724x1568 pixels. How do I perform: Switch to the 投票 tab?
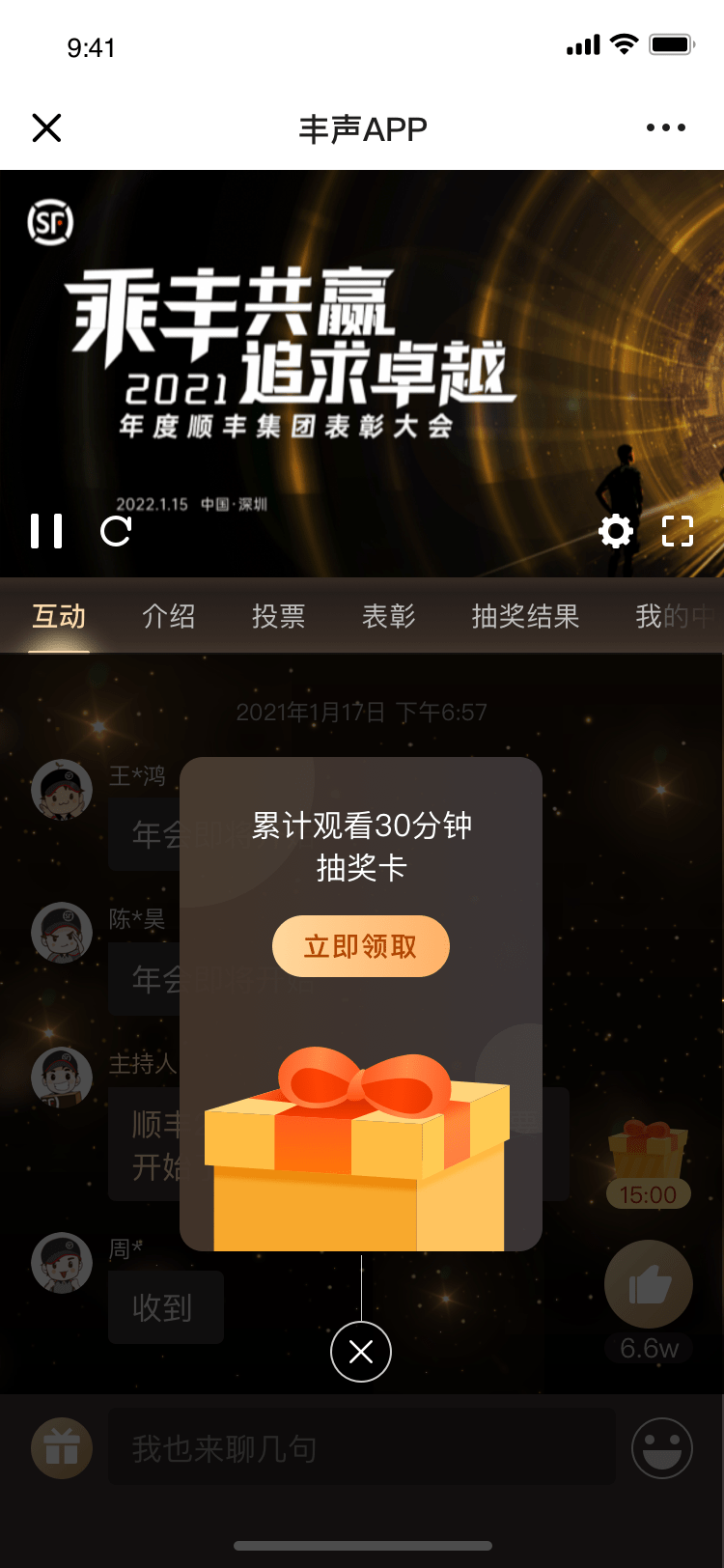(x=279, y=616)
